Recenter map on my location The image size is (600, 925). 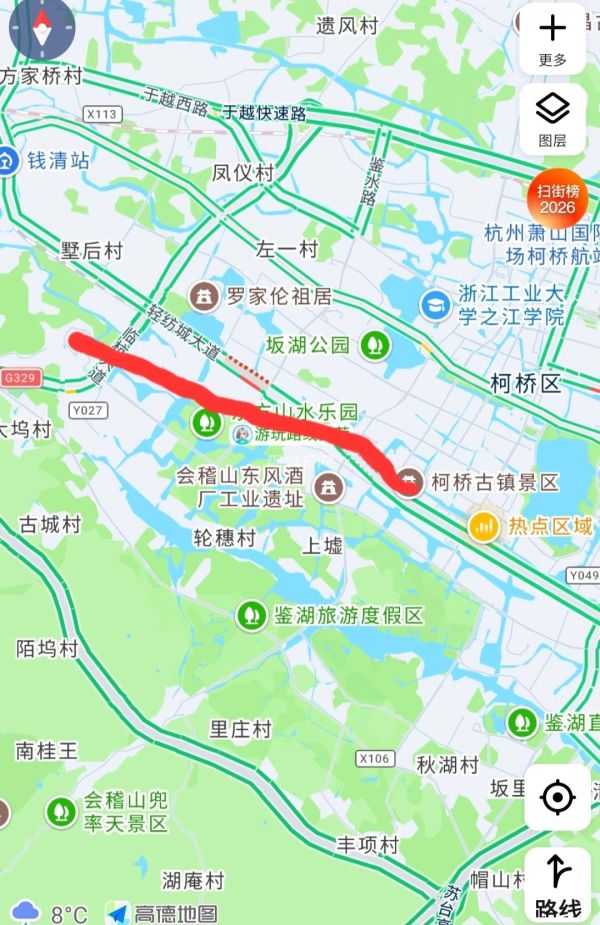(557, 797)
